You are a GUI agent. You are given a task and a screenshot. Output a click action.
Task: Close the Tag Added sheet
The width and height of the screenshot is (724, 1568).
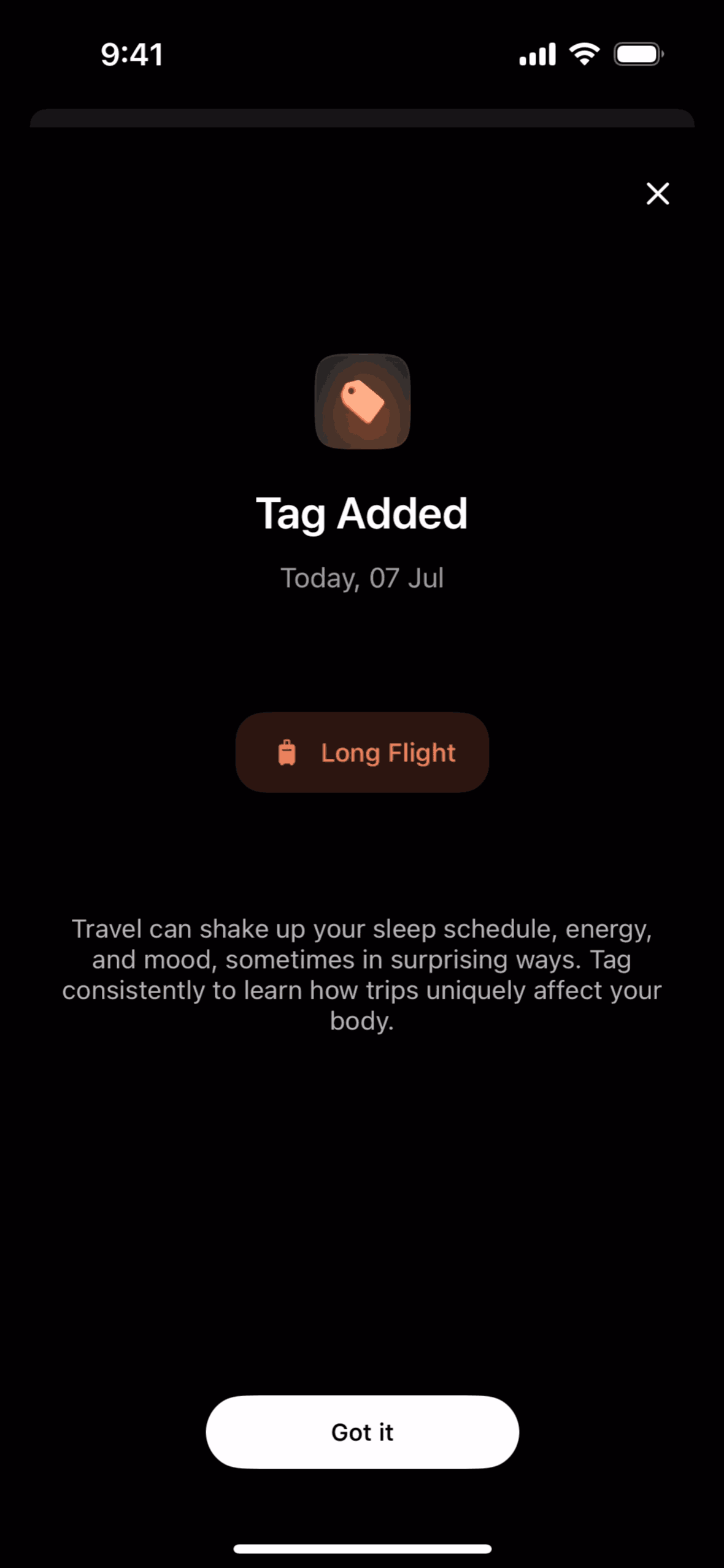tap(657, 194)
